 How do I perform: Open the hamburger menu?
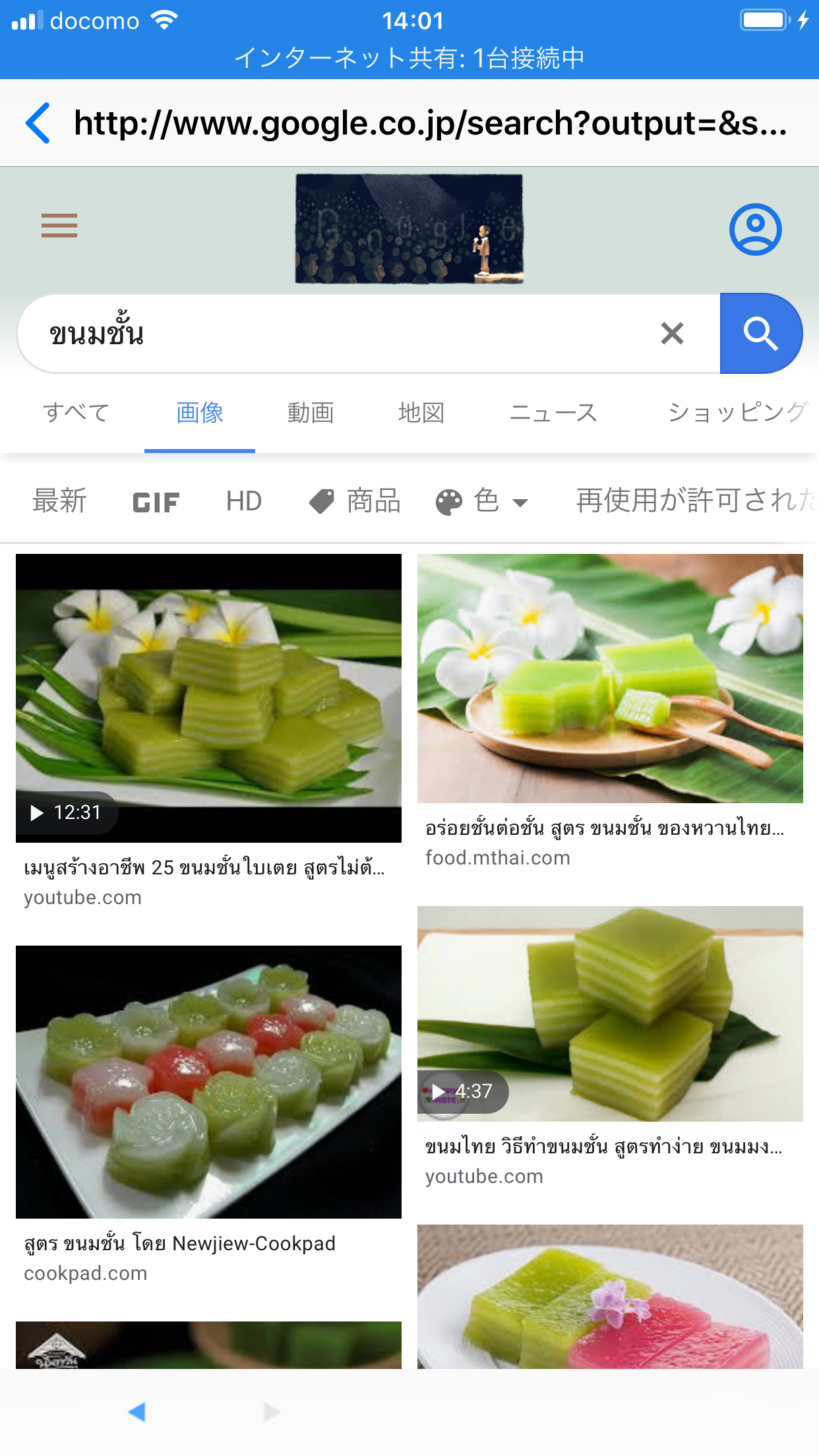click(59, 226)
